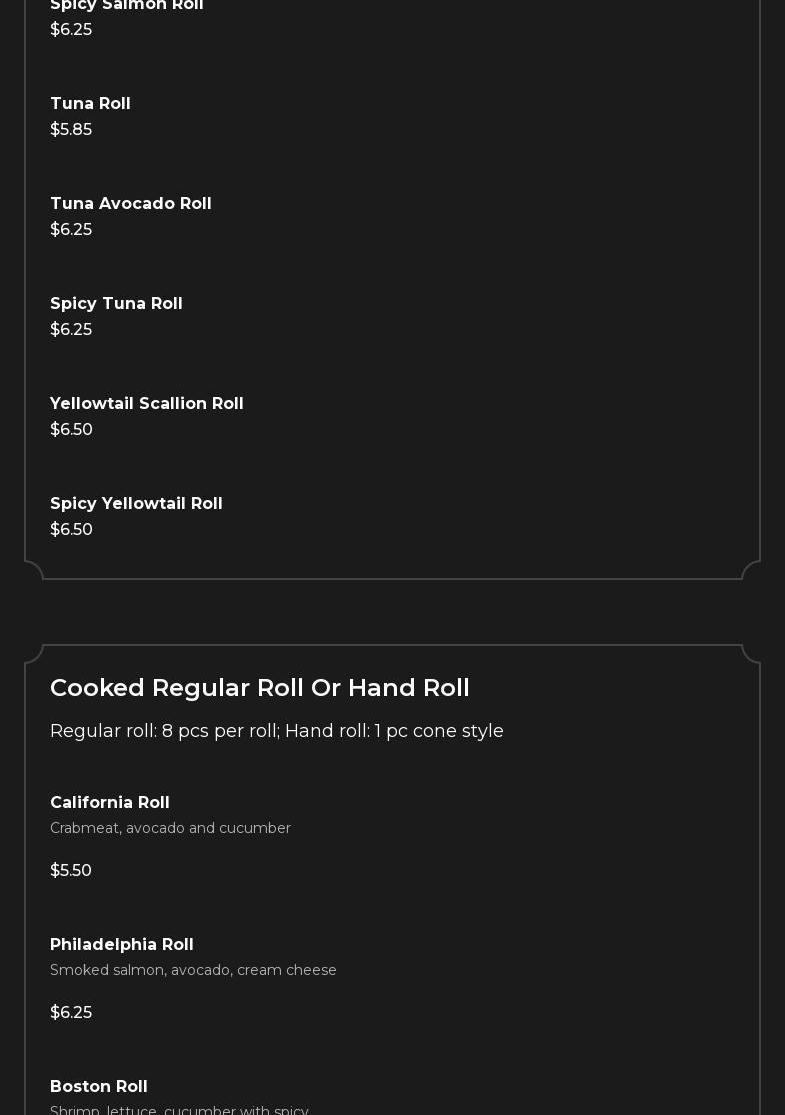Select the Spicy Yellowtail Roll
This screenshot has width=785, height=1115.
[136, 504]
